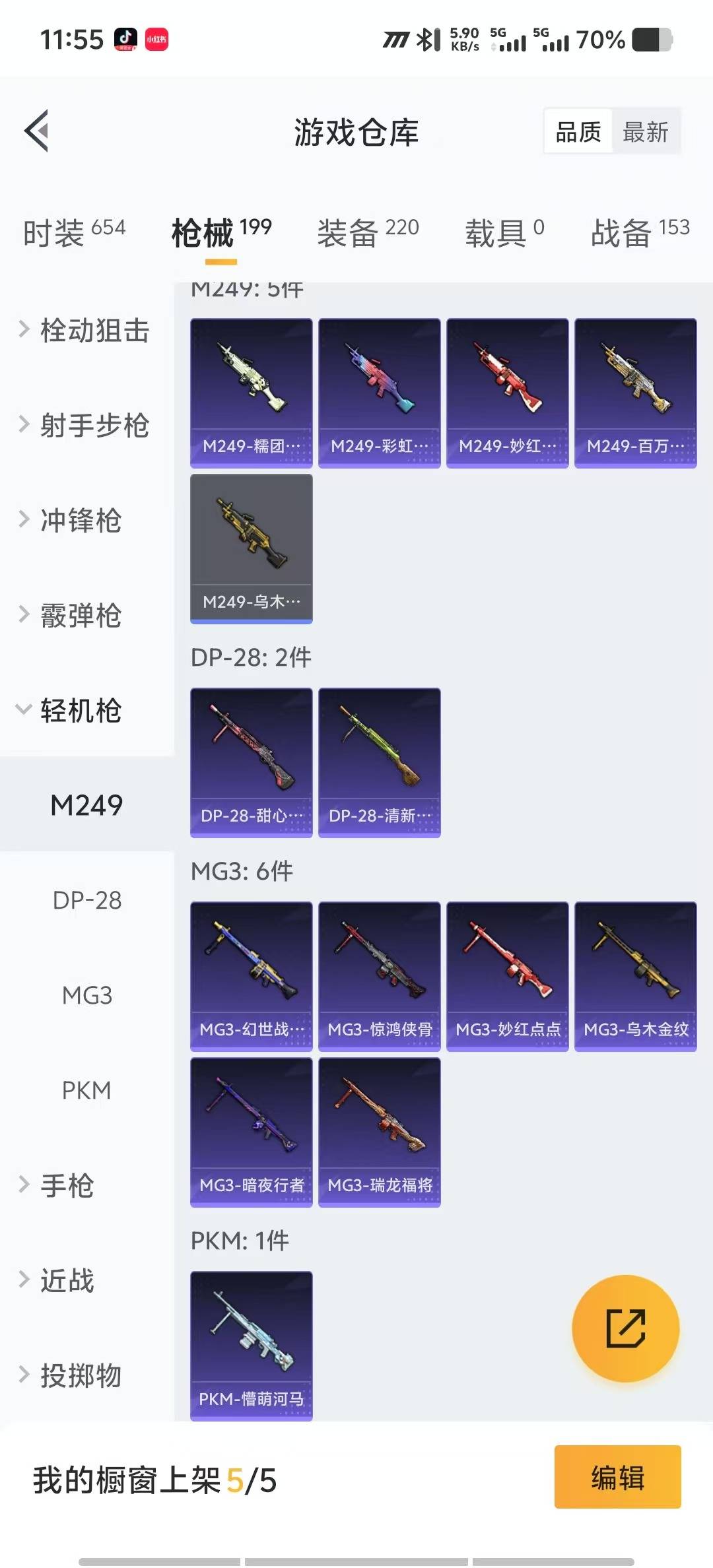Sort warehouse by 最新
The width and height of the screenshot is (713, 1568).
coord(645,132)
